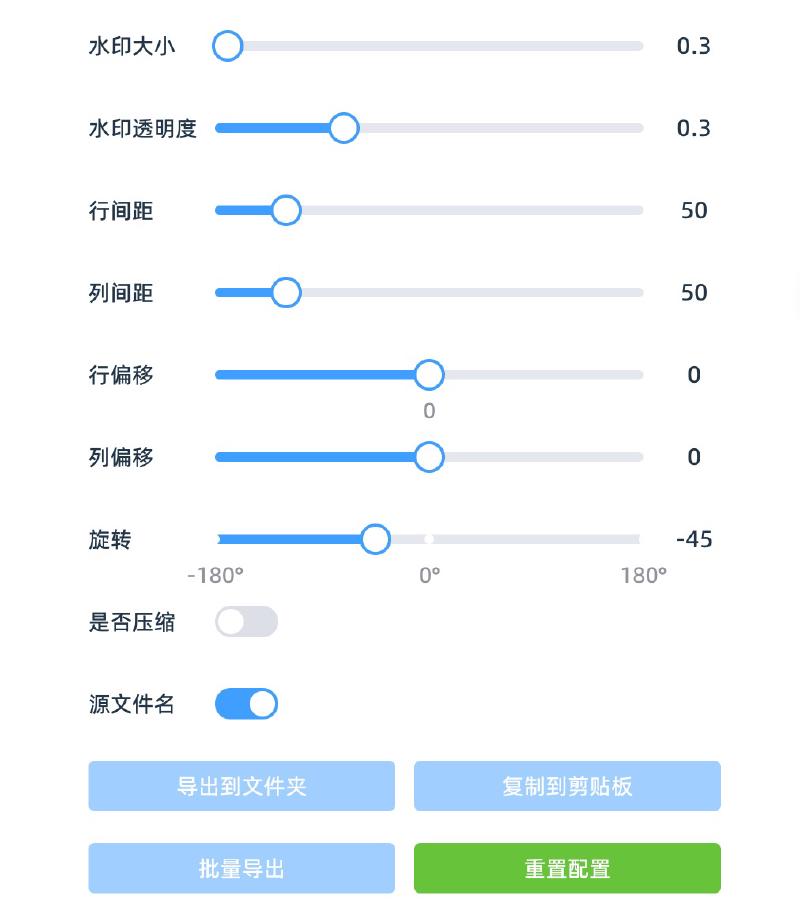Screen dimensions: 800x922
Task: Click the 旋转 rotation slider handle
Action: tap(374, 539)
